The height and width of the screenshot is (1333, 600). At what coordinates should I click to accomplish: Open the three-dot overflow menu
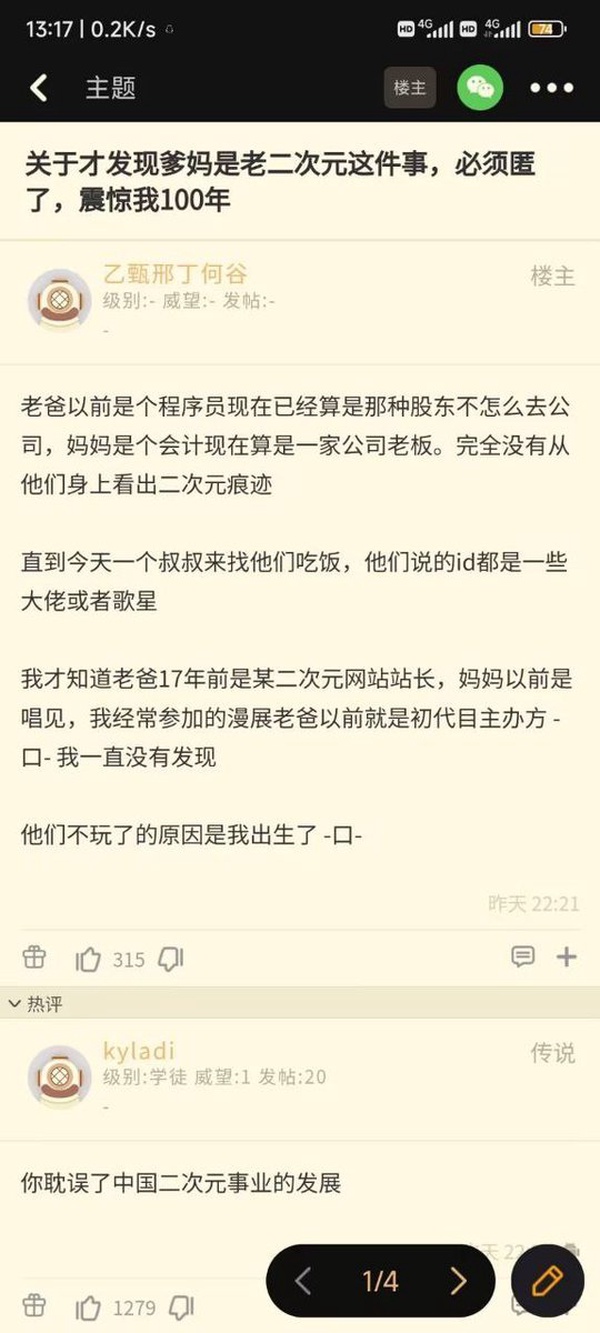click(x=551, y=88)
